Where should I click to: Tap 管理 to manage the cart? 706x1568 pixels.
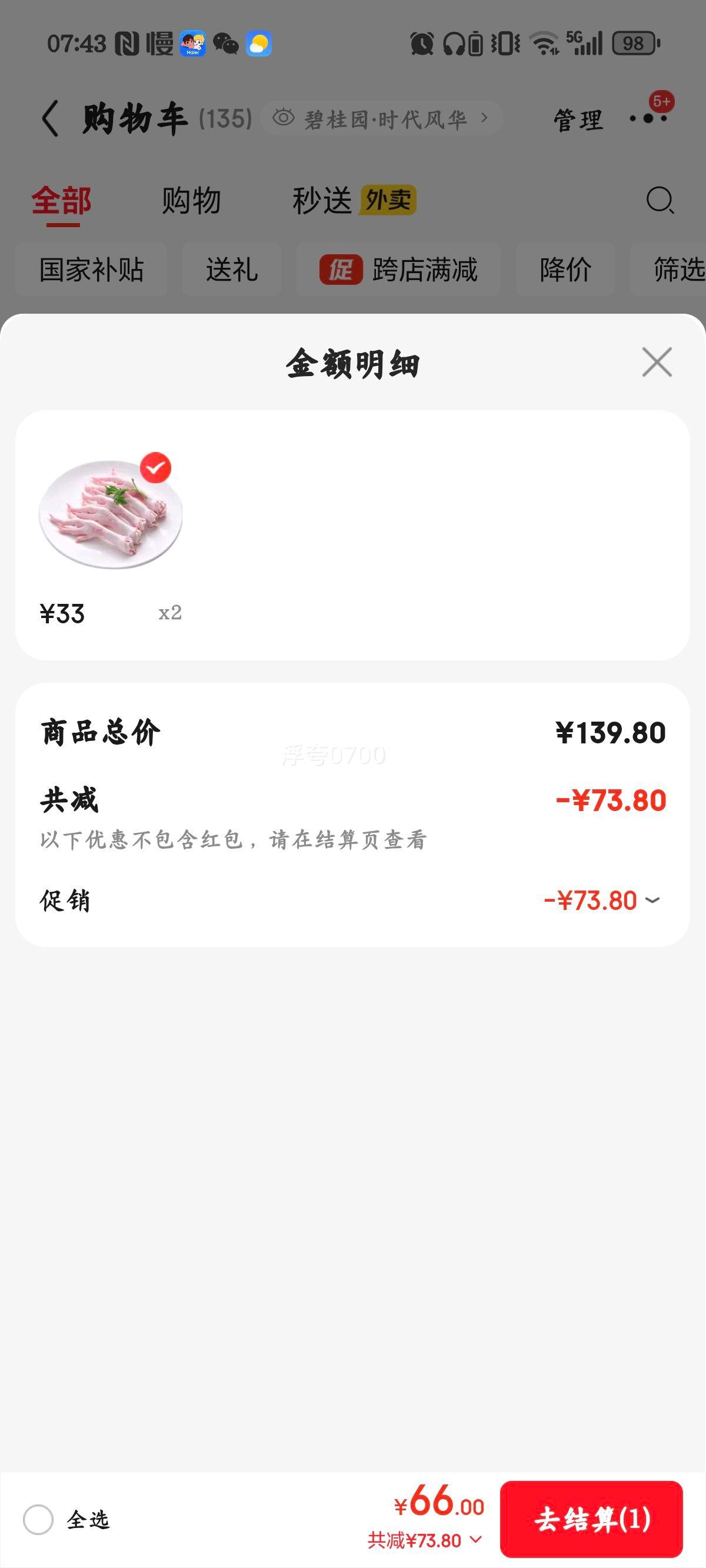click(x=578, y=119)
